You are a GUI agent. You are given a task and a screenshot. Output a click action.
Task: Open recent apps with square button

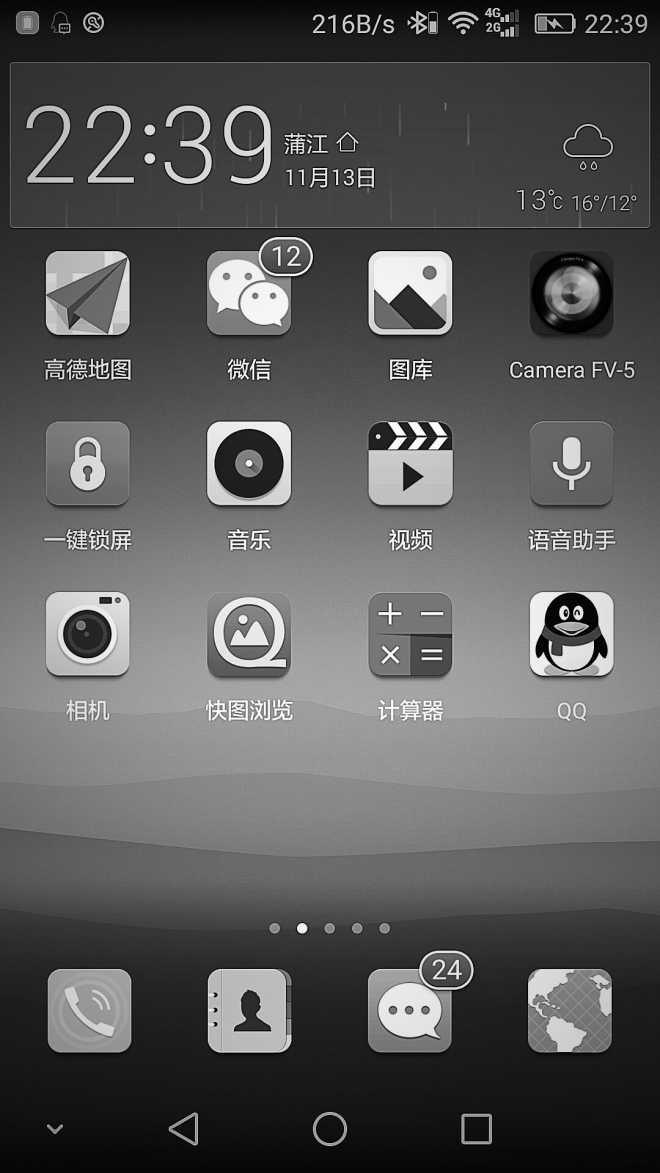tap(476, 1129)
